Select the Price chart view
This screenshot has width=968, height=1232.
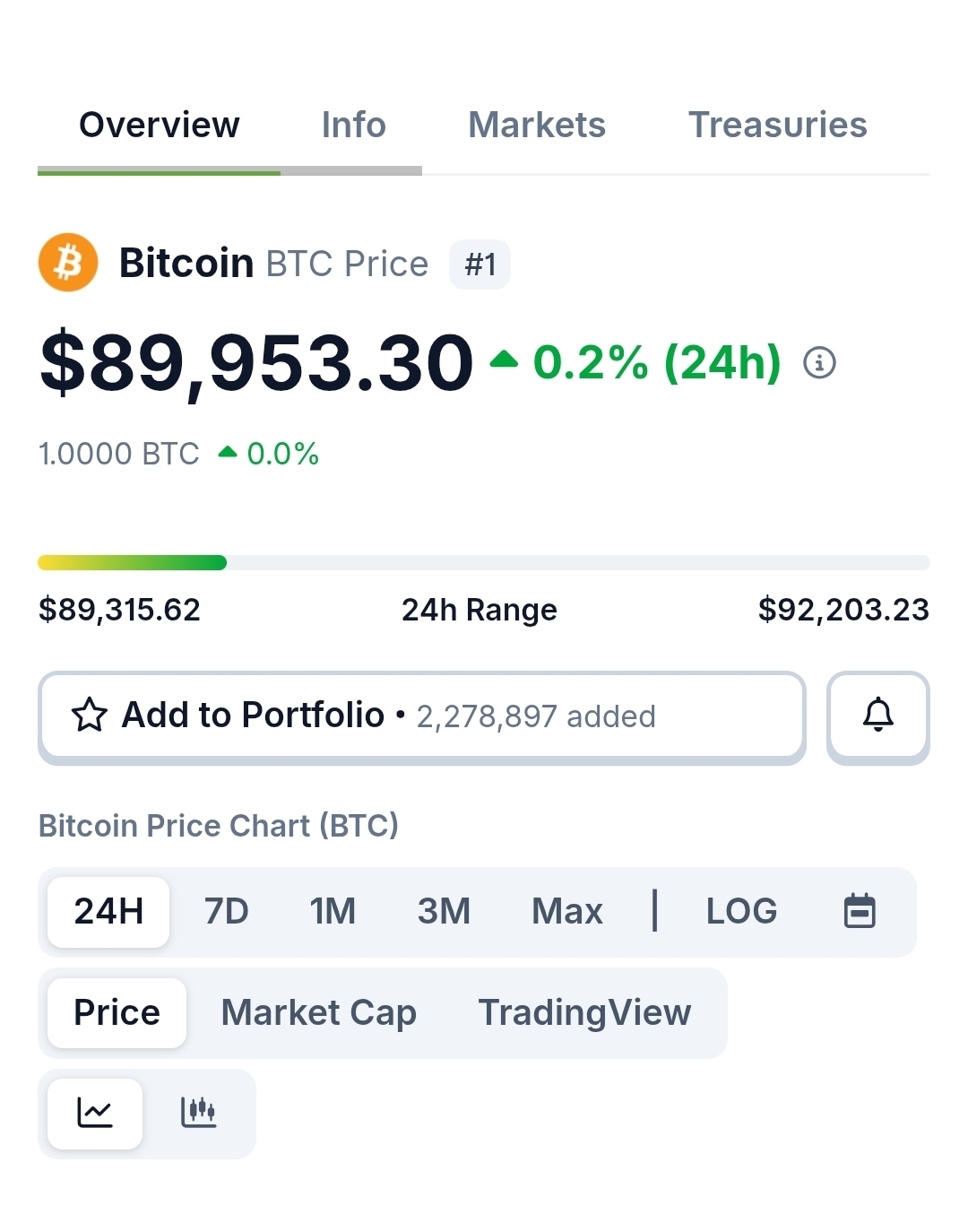117,1013
